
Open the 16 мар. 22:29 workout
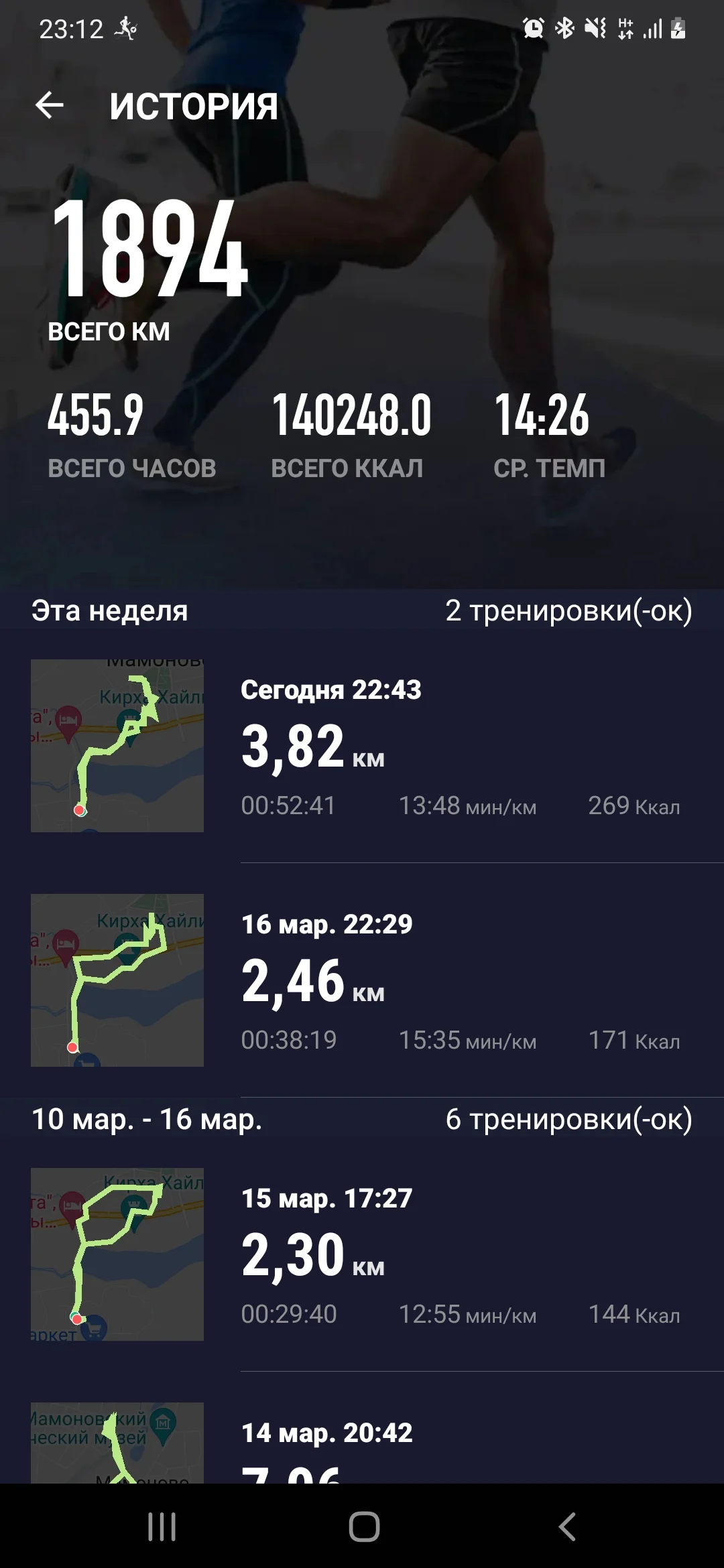[x=362, y=980]
